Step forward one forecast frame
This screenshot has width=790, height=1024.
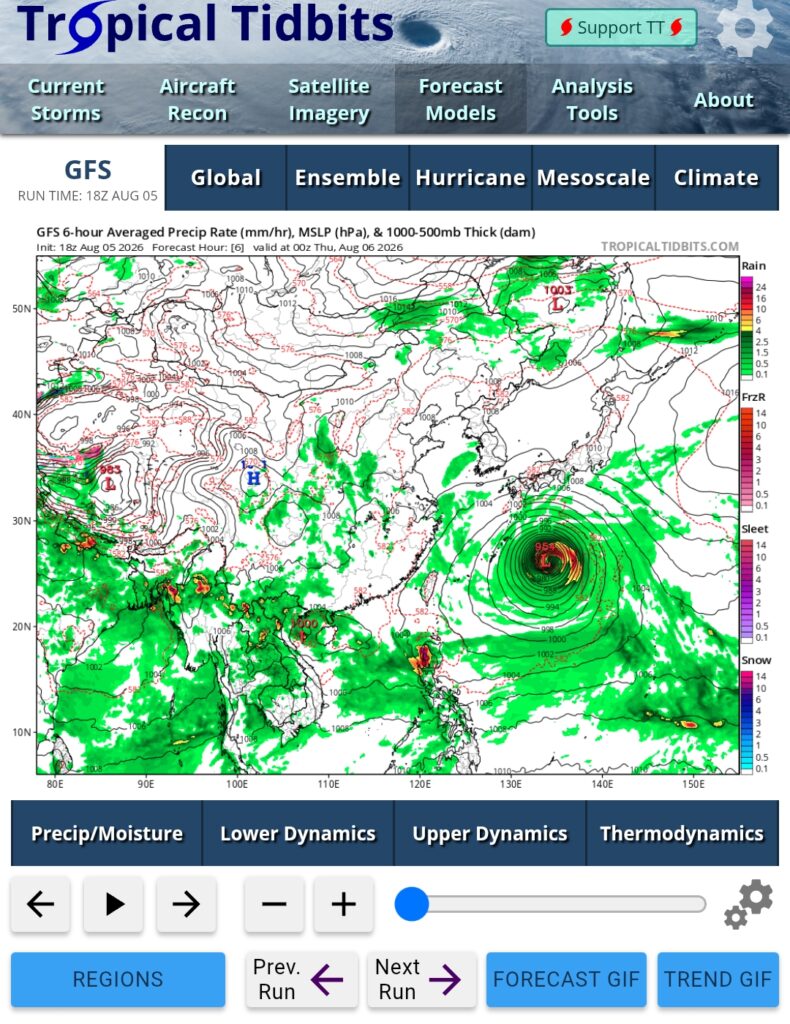pyautogui.click(x=186, y=904)
